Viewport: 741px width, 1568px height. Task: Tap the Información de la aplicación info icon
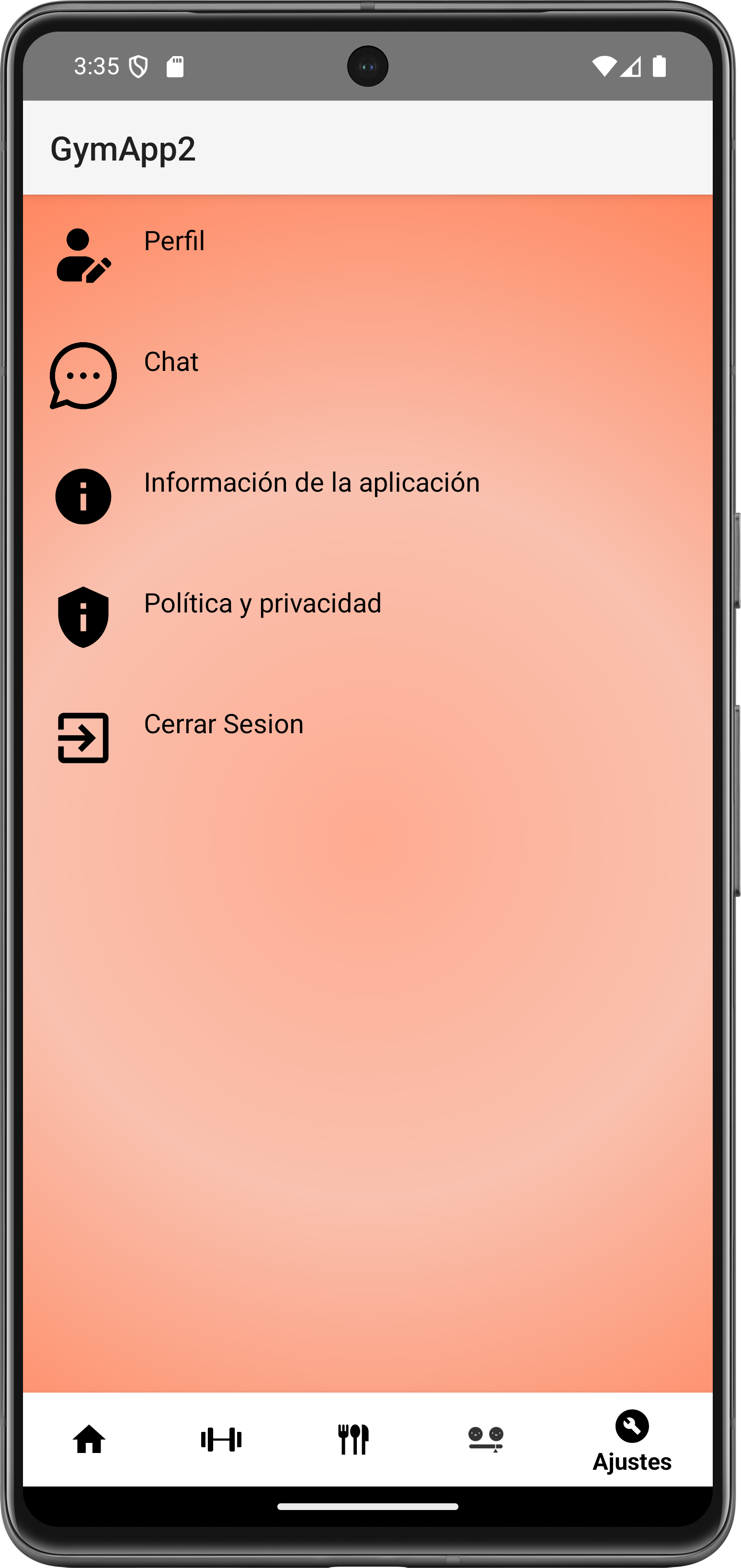click(83, 496)
